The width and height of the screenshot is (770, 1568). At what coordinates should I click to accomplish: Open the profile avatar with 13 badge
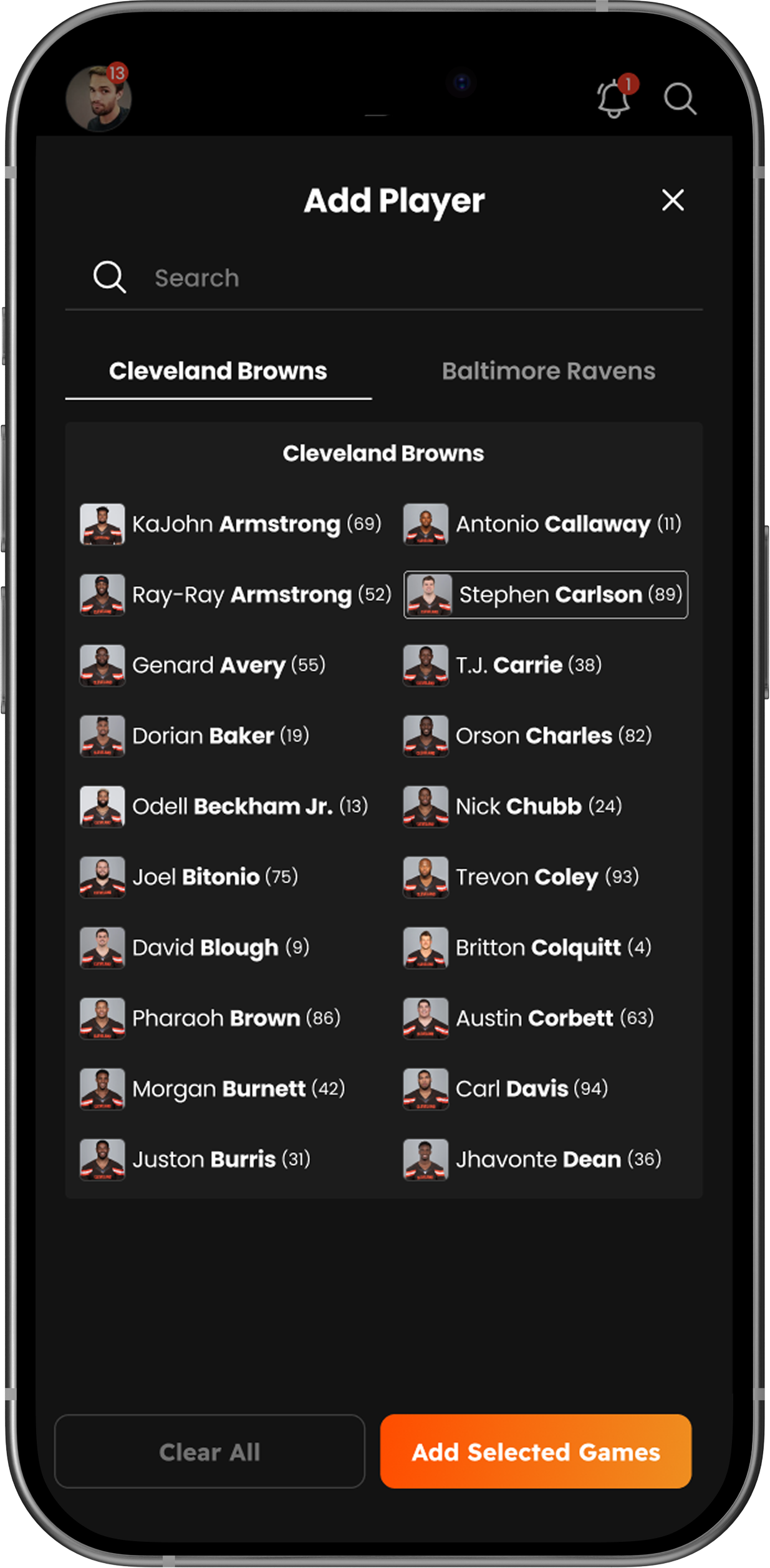pos(99,98)
